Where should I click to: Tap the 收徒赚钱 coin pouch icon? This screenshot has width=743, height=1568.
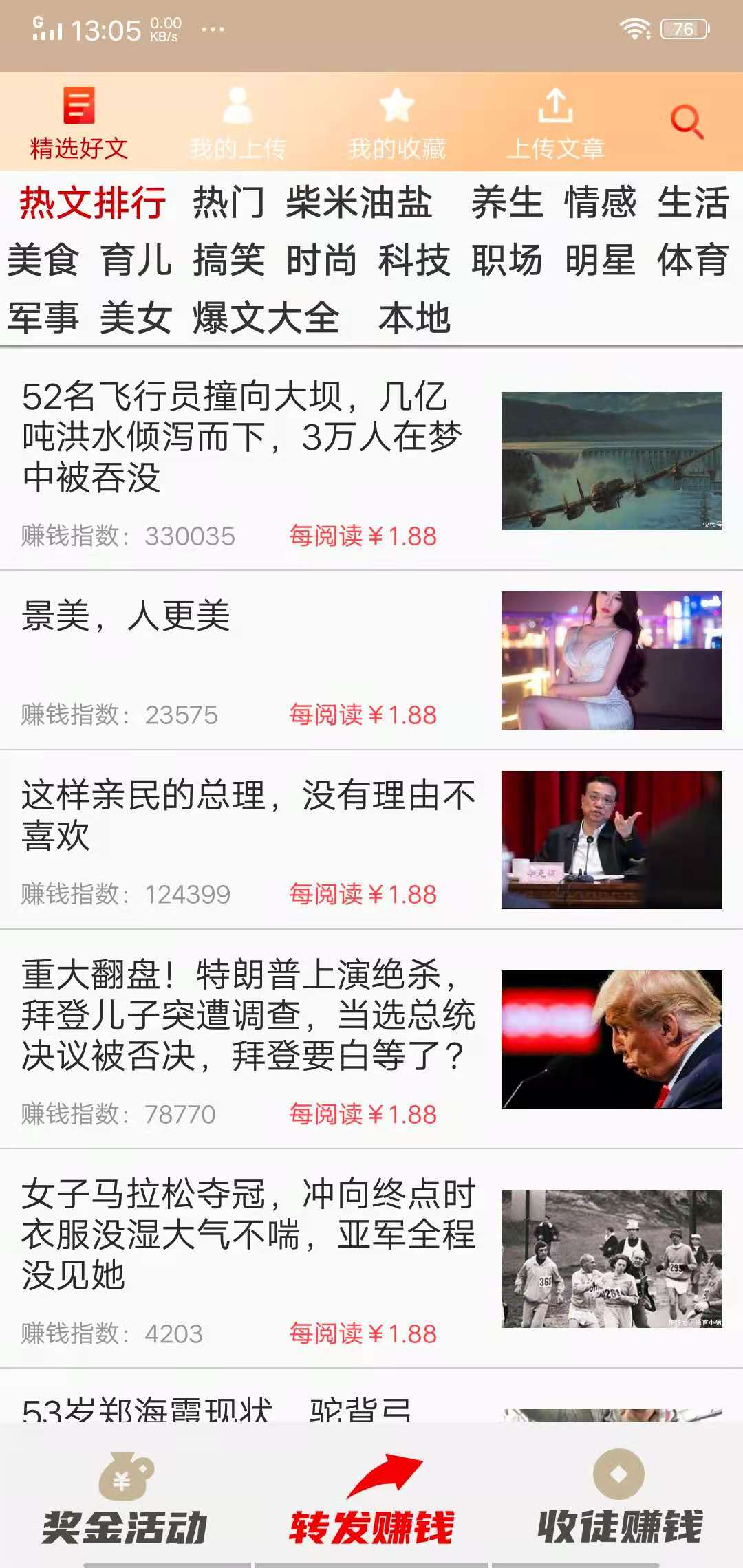click(x=618, y=1472)
